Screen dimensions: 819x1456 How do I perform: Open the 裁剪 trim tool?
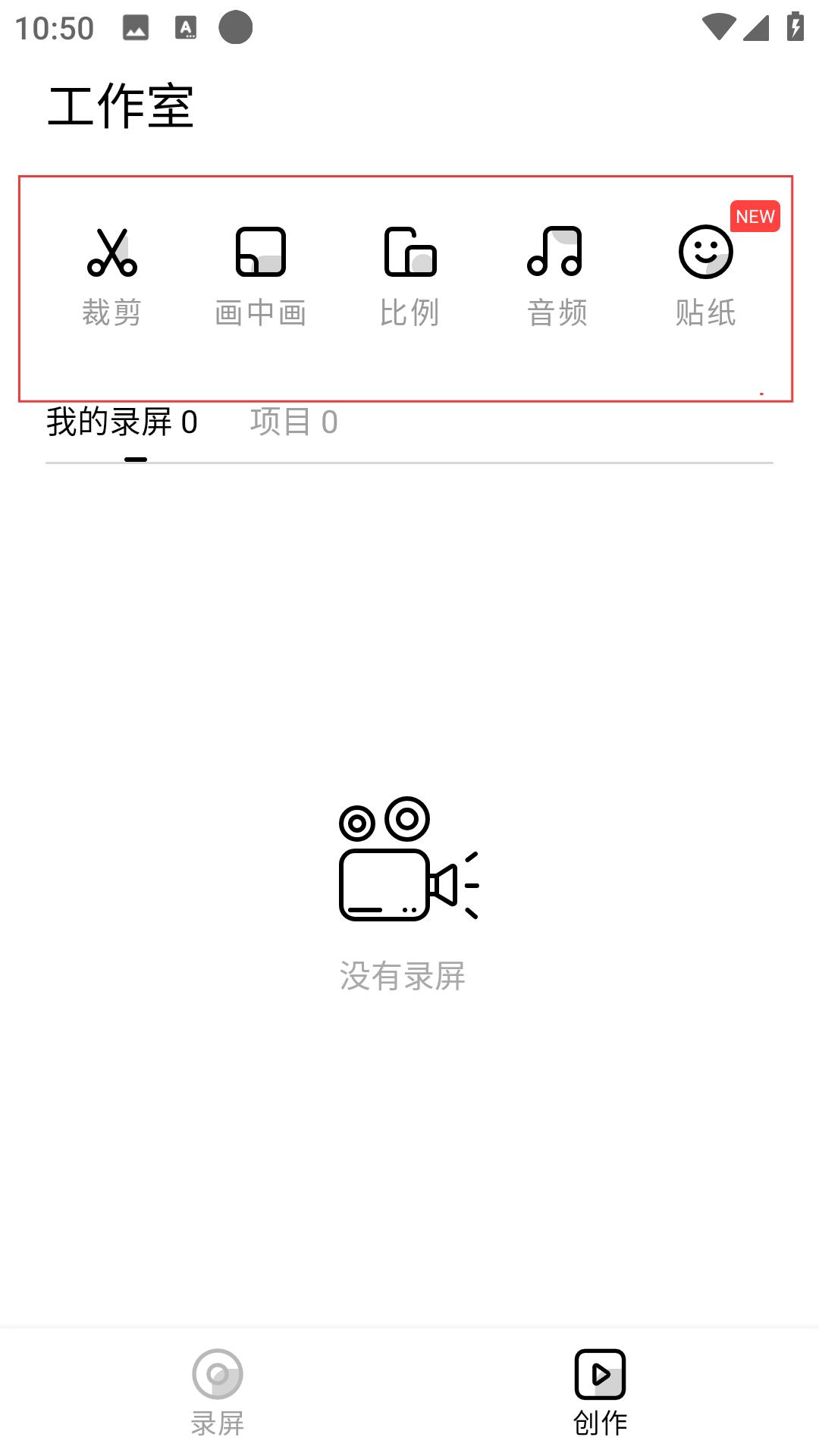112,277
